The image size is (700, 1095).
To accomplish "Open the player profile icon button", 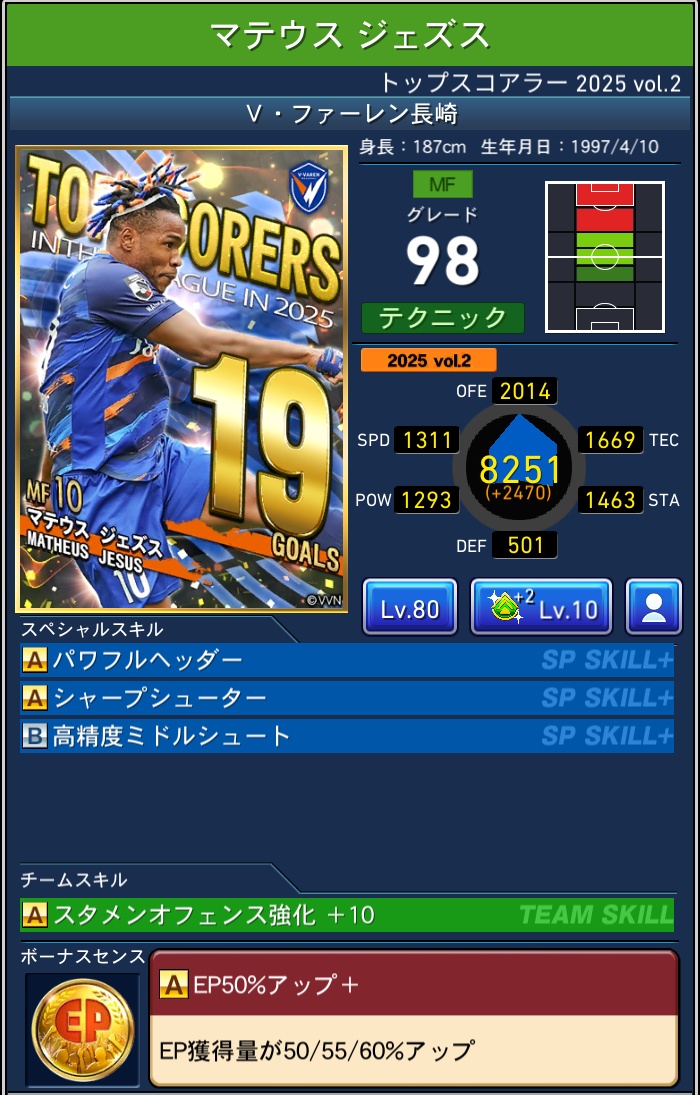I will coord(654,607).
